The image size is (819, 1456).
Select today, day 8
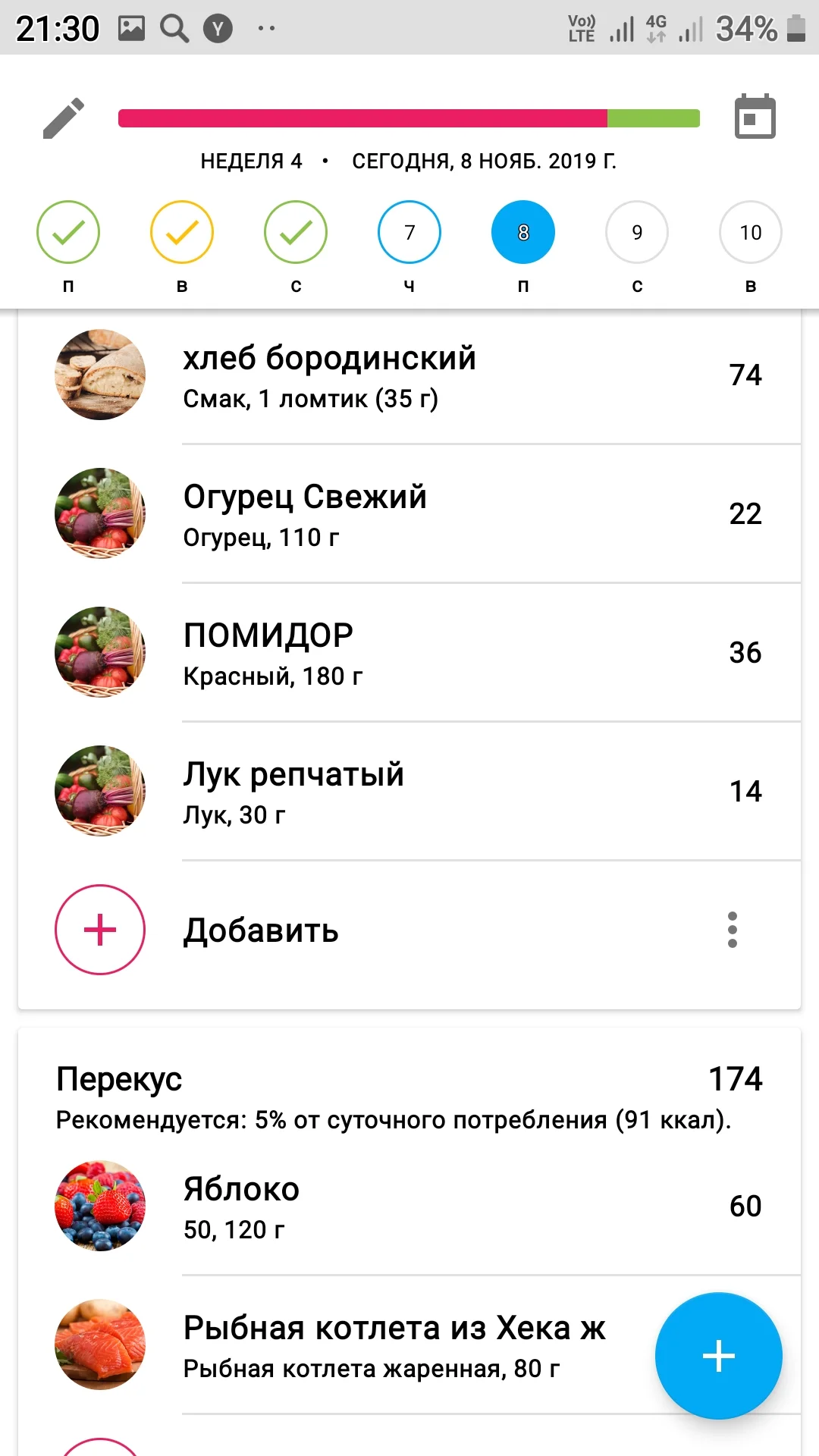pos(523,232)
